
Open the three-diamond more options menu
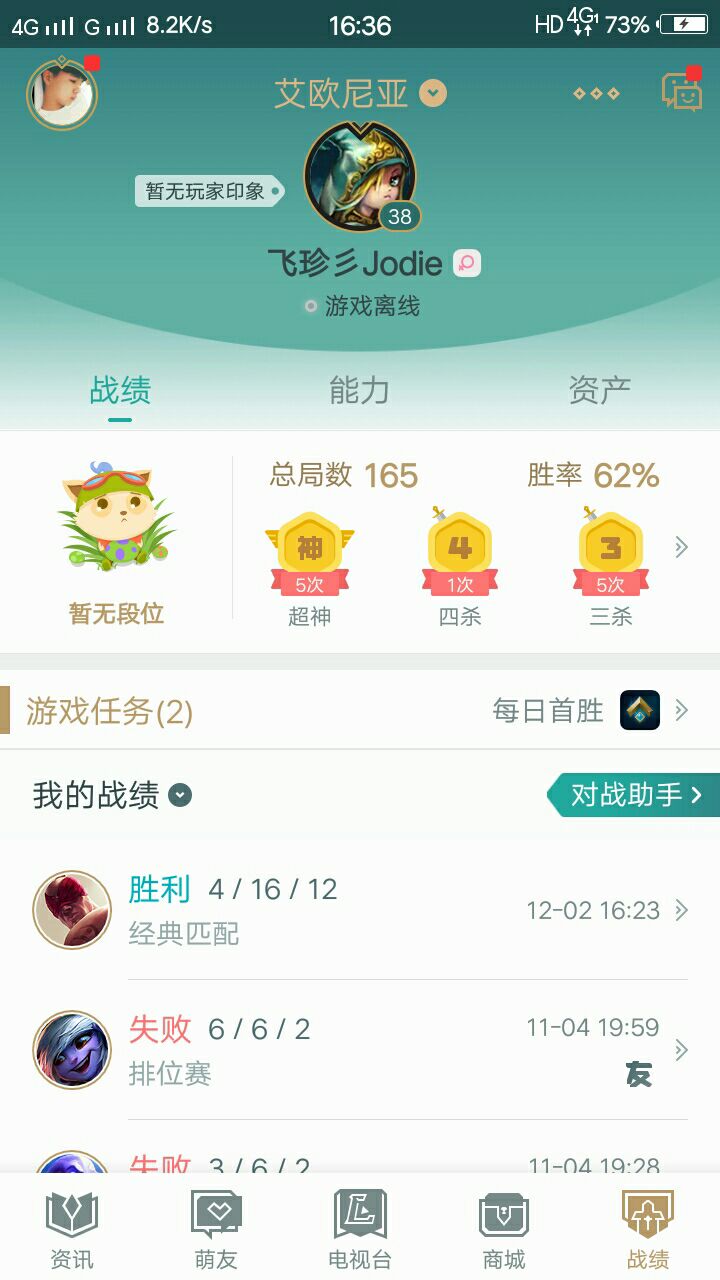tap(596, 94)
